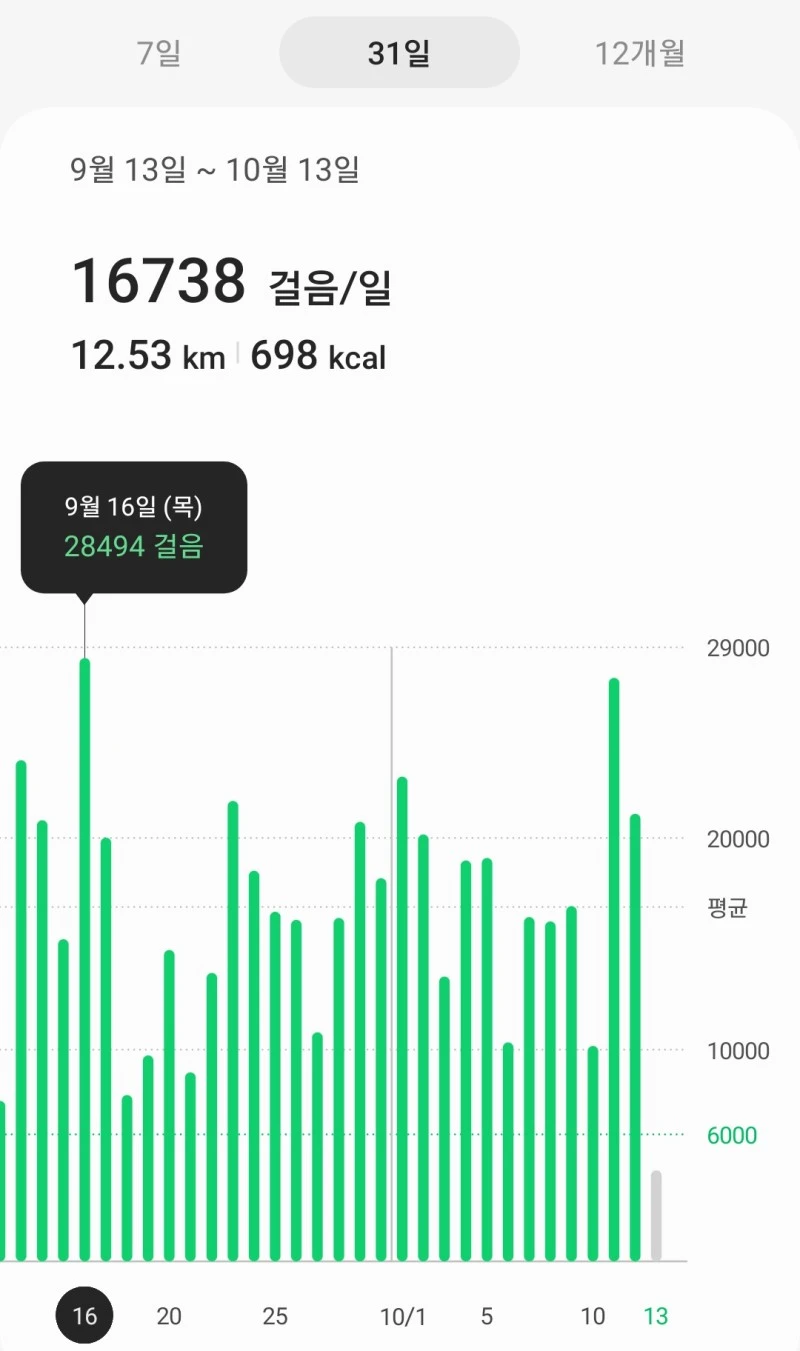800x1351 pixels.
Task: Choose the October 5 bar in chart
Action: (x=487, y=1060)
